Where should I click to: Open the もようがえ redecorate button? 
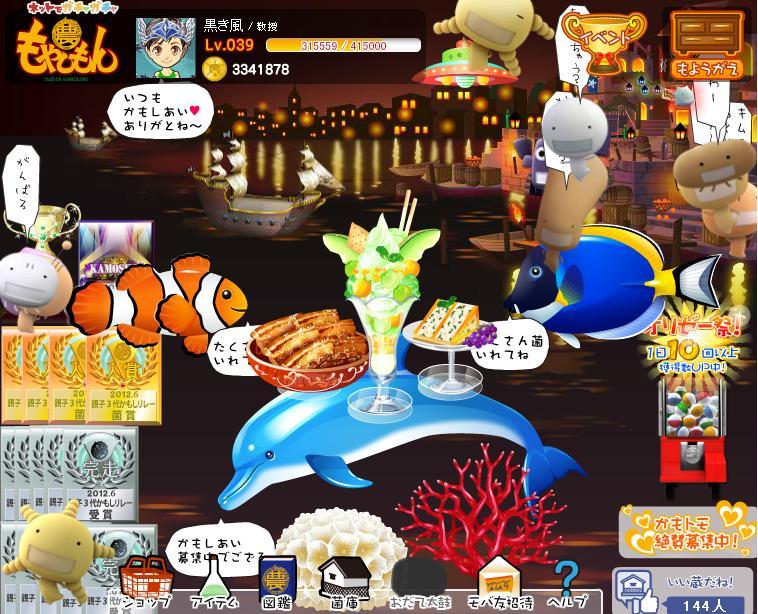tap(706, 42)
